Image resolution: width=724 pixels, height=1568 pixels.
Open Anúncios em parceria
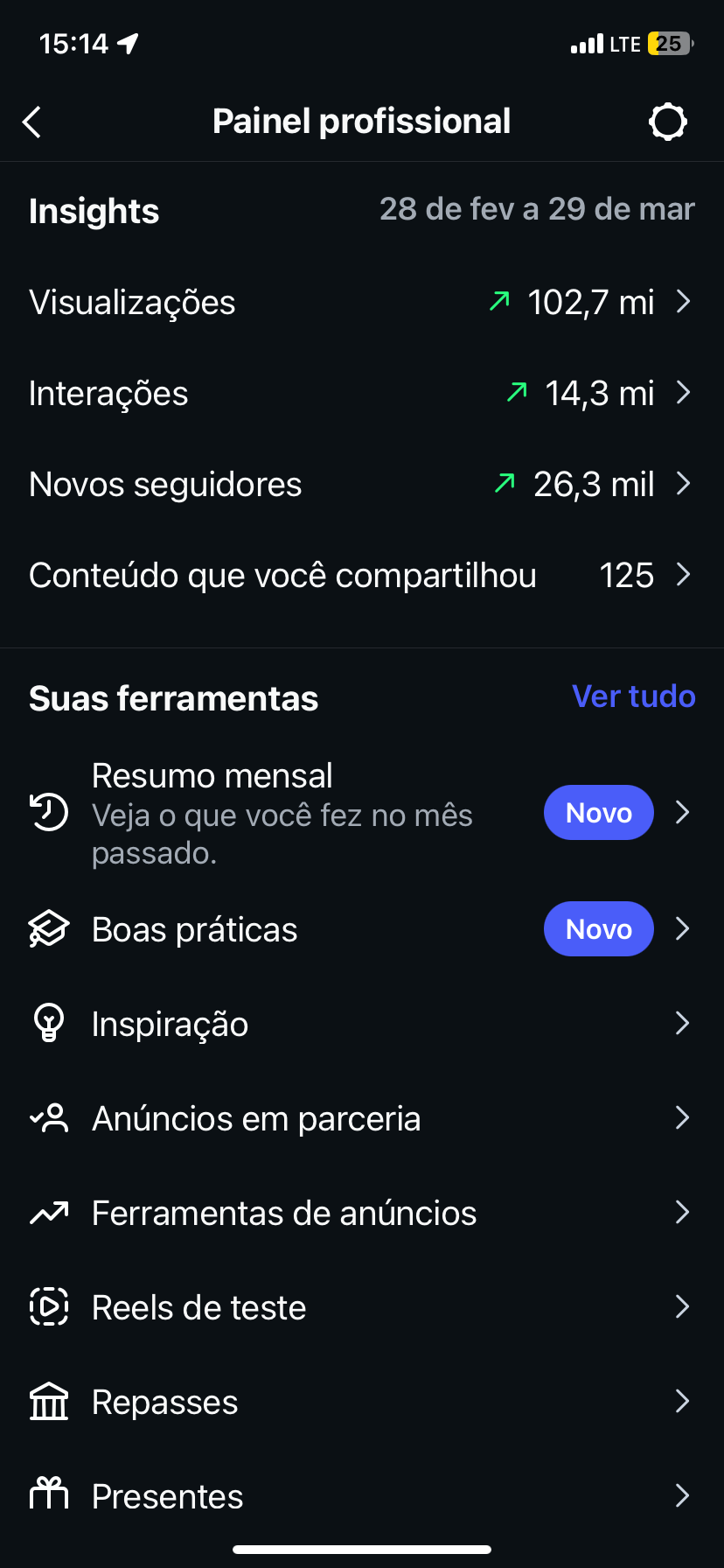click(361, 1118)
